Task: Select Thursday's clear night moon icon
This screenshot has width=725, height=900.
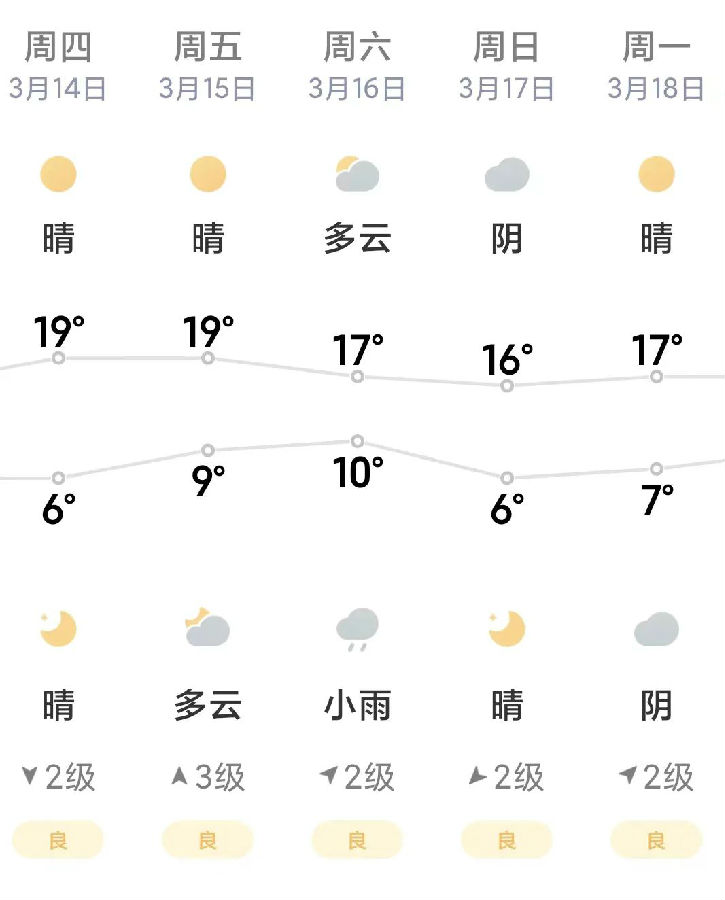Action: coord(58,628)
